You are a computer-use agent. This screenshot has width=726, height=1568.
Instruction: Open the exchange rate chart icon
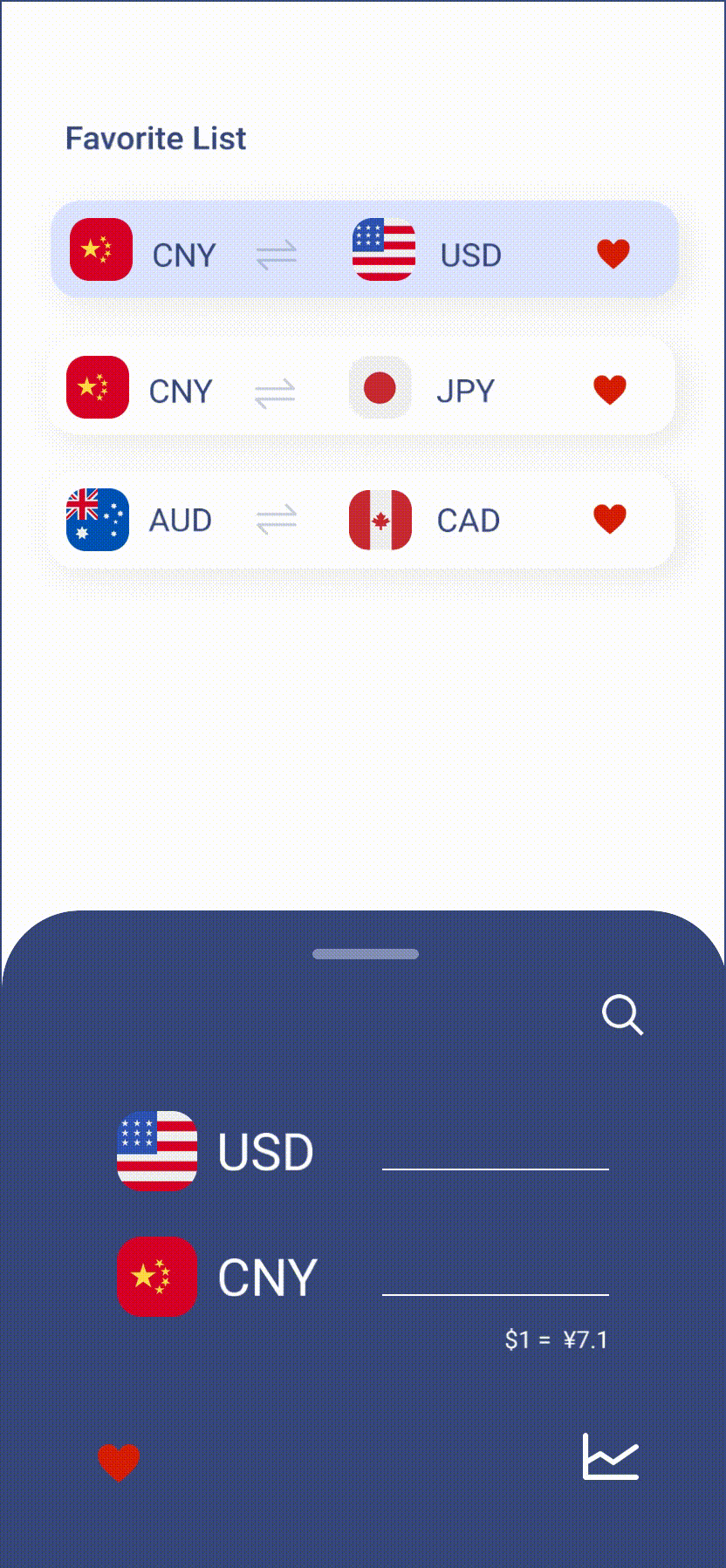[x=610, y=1457]
